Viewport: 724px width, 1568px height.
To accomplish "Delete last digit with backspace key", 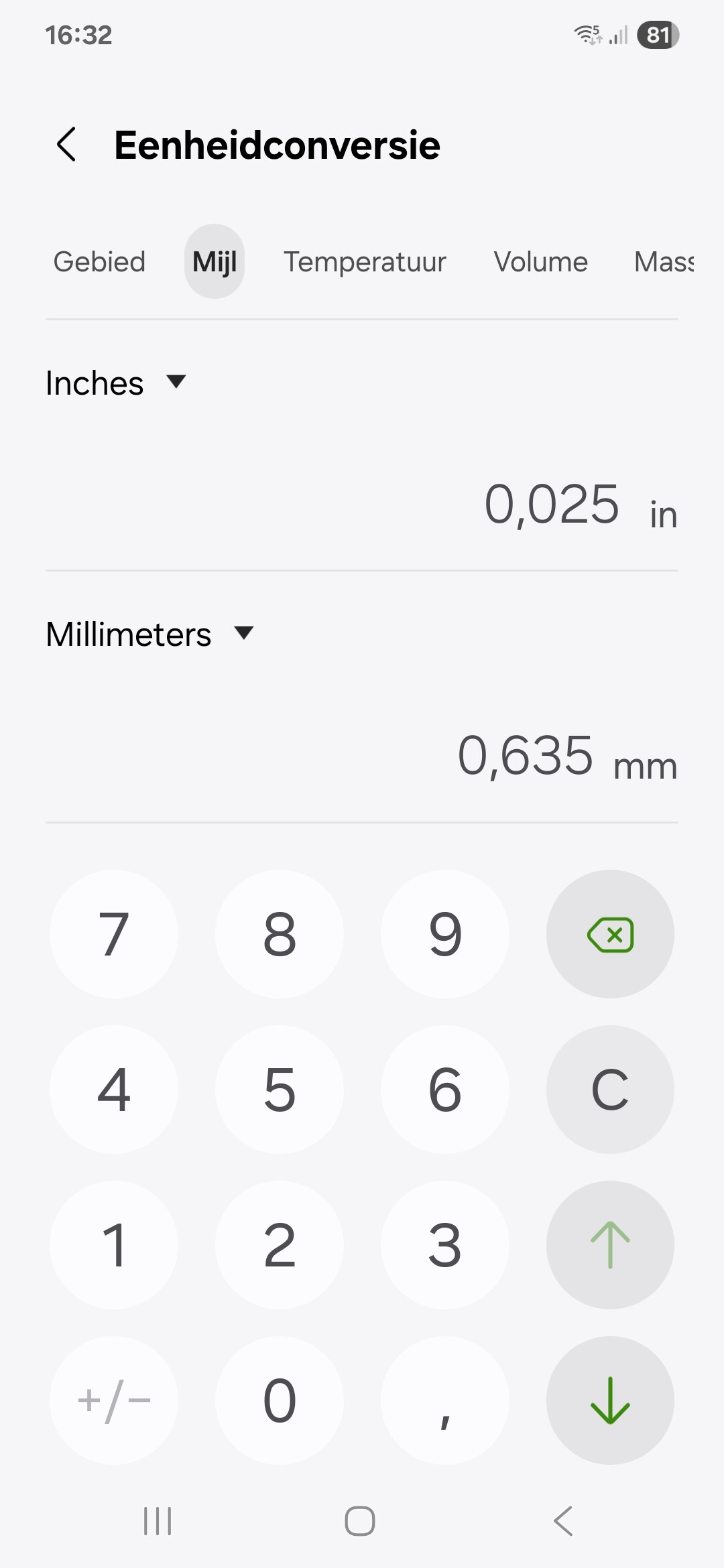I will click(610, 934).
